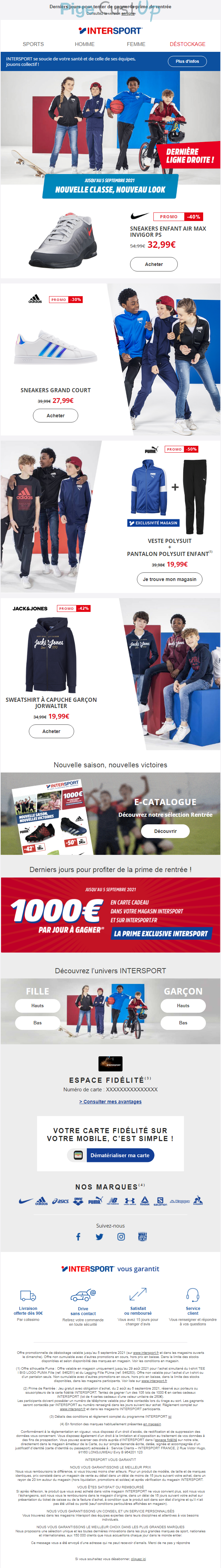The image size is (221, 1568).
Task: Tap the Plus d'infos button
Action: (187, 61)
